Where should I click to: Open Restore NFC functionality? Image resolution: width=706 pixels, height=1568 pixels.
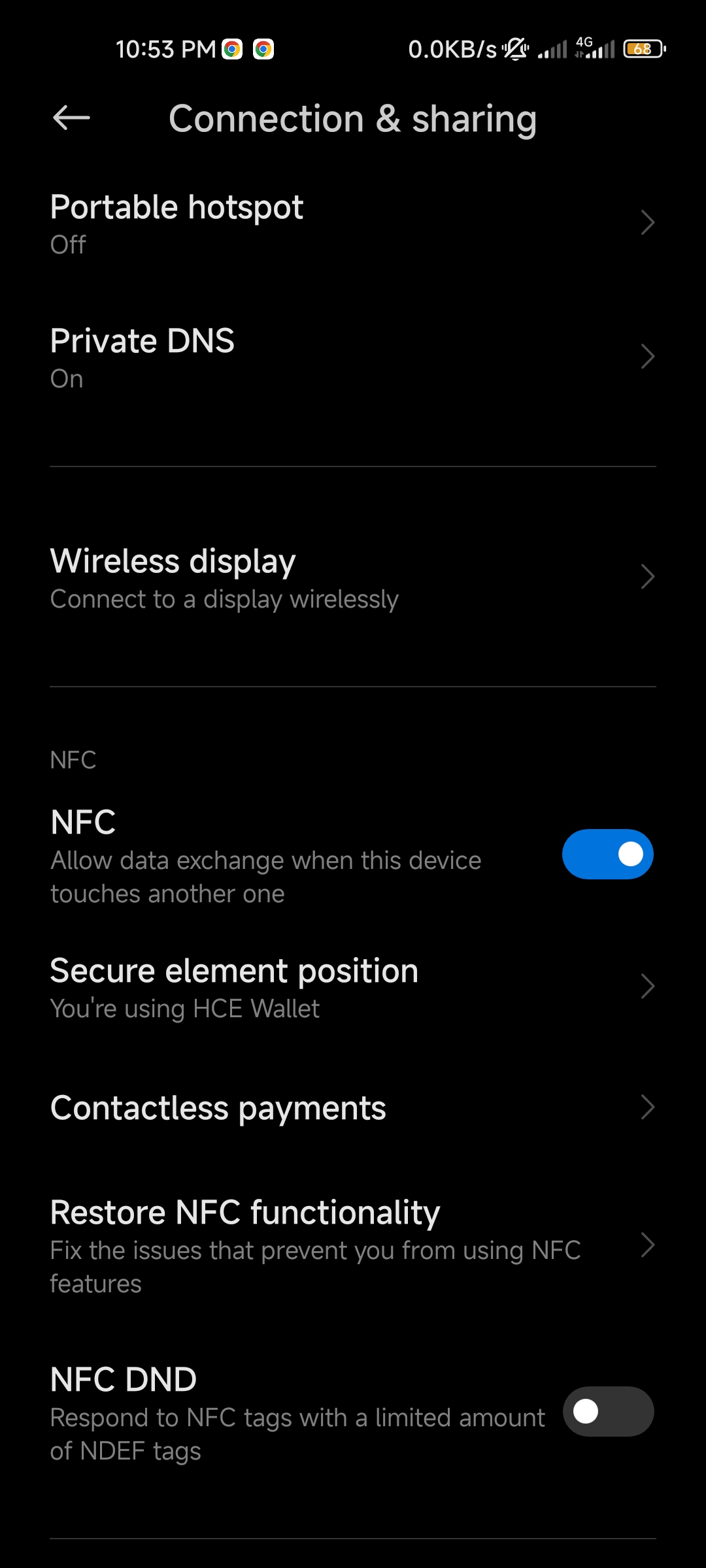coord(353,1247)
